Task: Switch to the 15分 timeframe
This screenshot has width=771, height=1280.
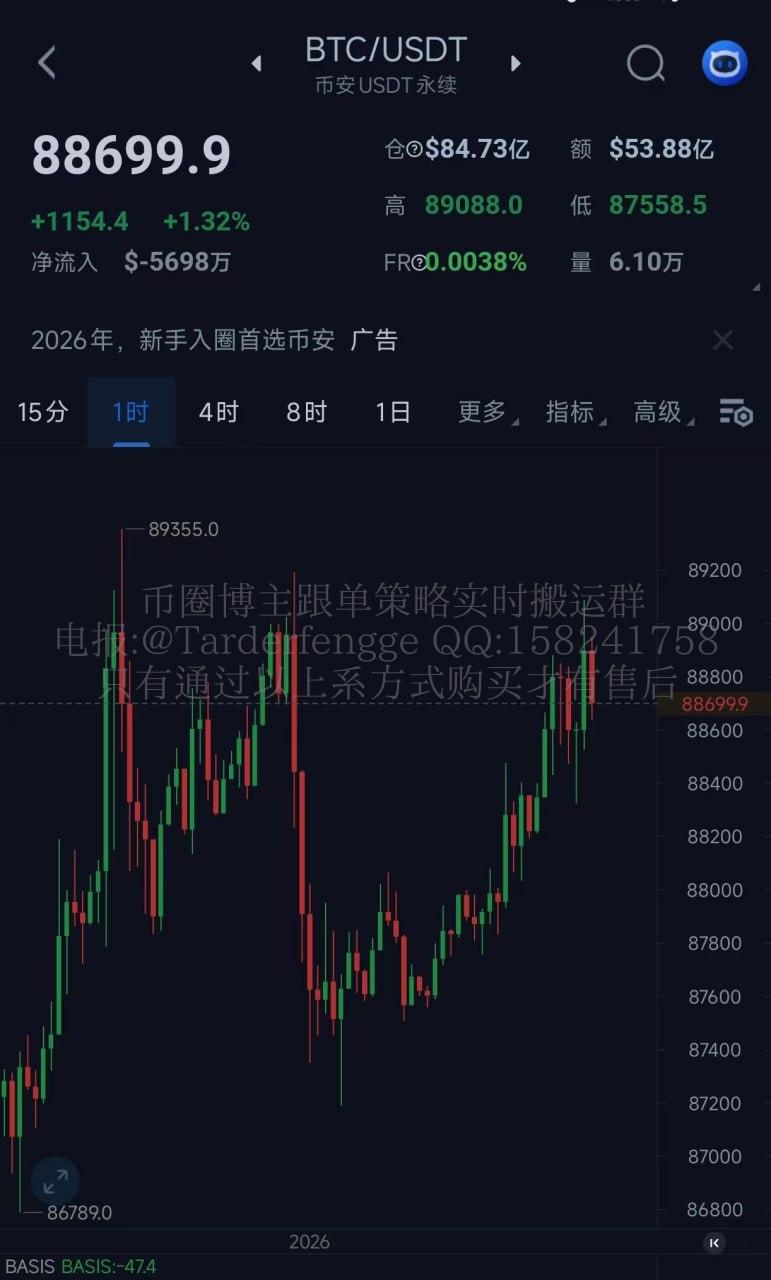Action: point(43,411)
